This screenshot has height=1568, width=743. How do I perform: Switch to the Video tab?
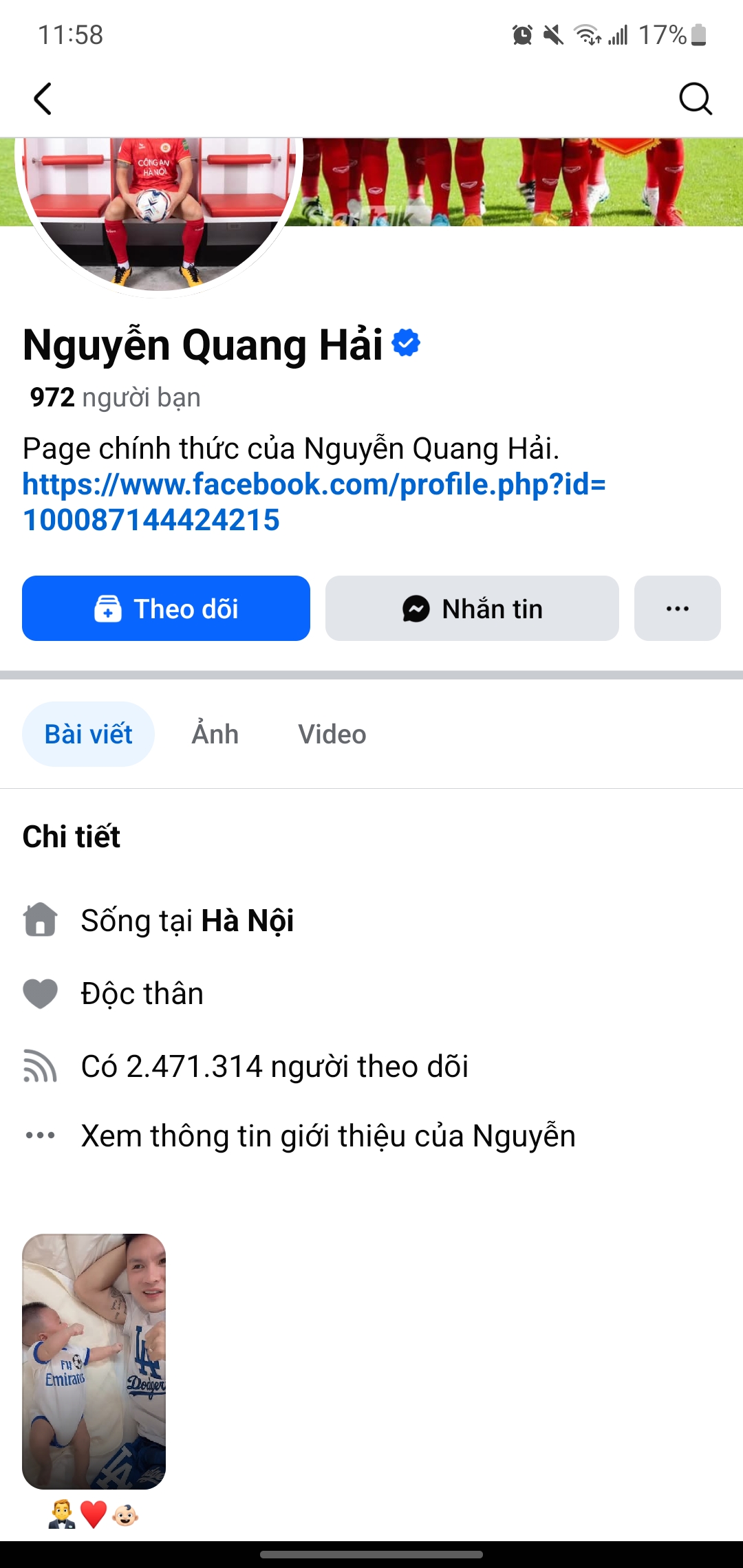coord(332,734)
